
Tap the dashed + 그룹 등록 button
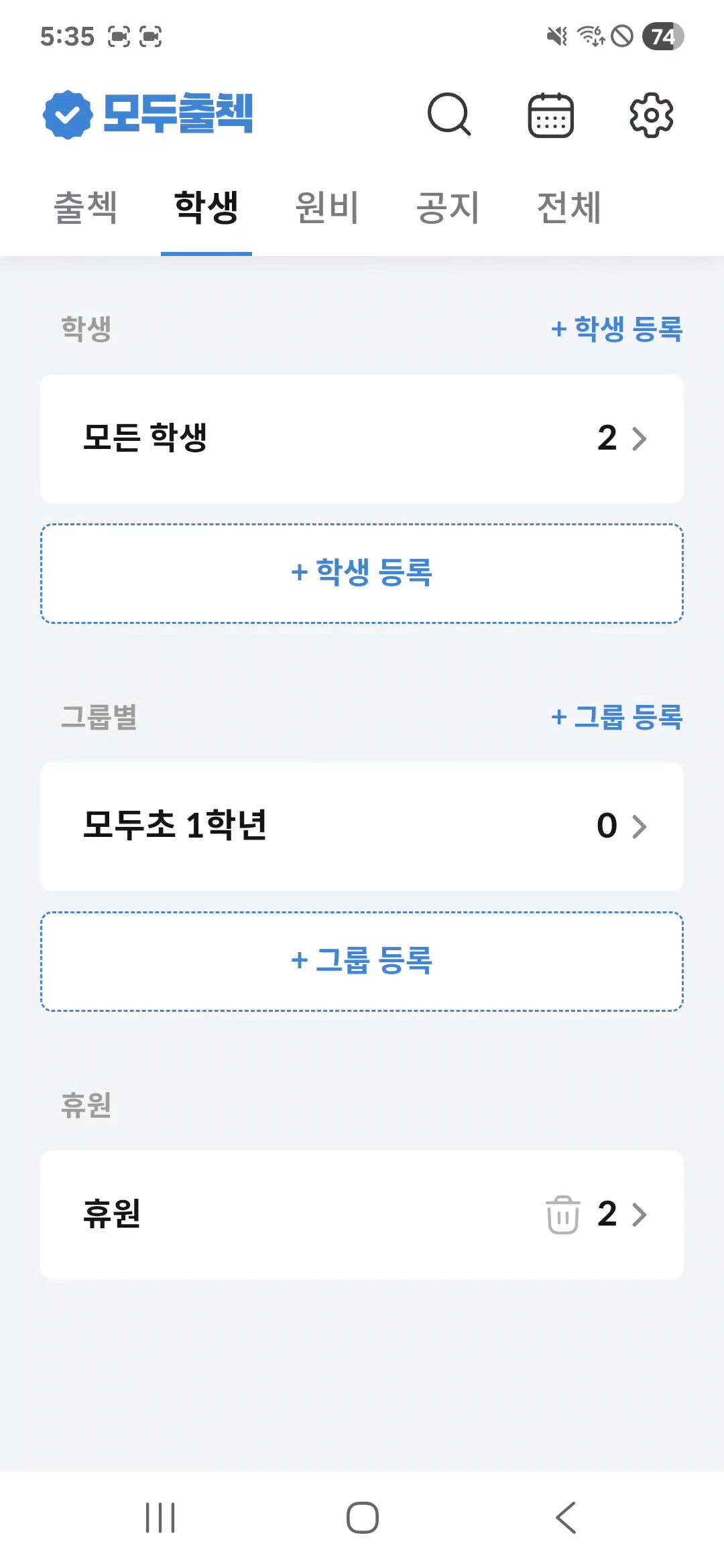[x=362, y=961]
